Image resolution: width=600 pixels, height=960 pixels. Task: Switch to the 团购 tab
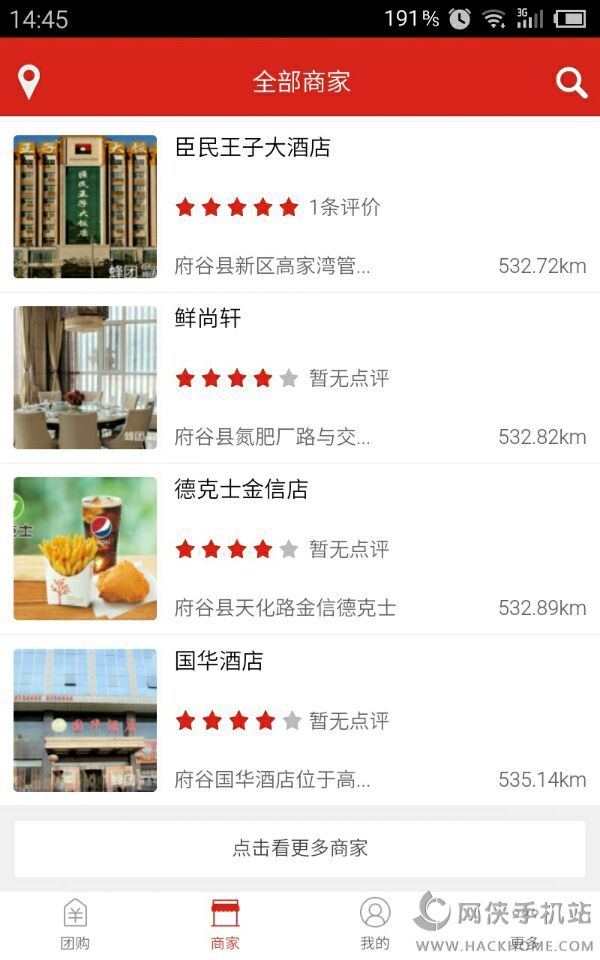pos(75,924)
